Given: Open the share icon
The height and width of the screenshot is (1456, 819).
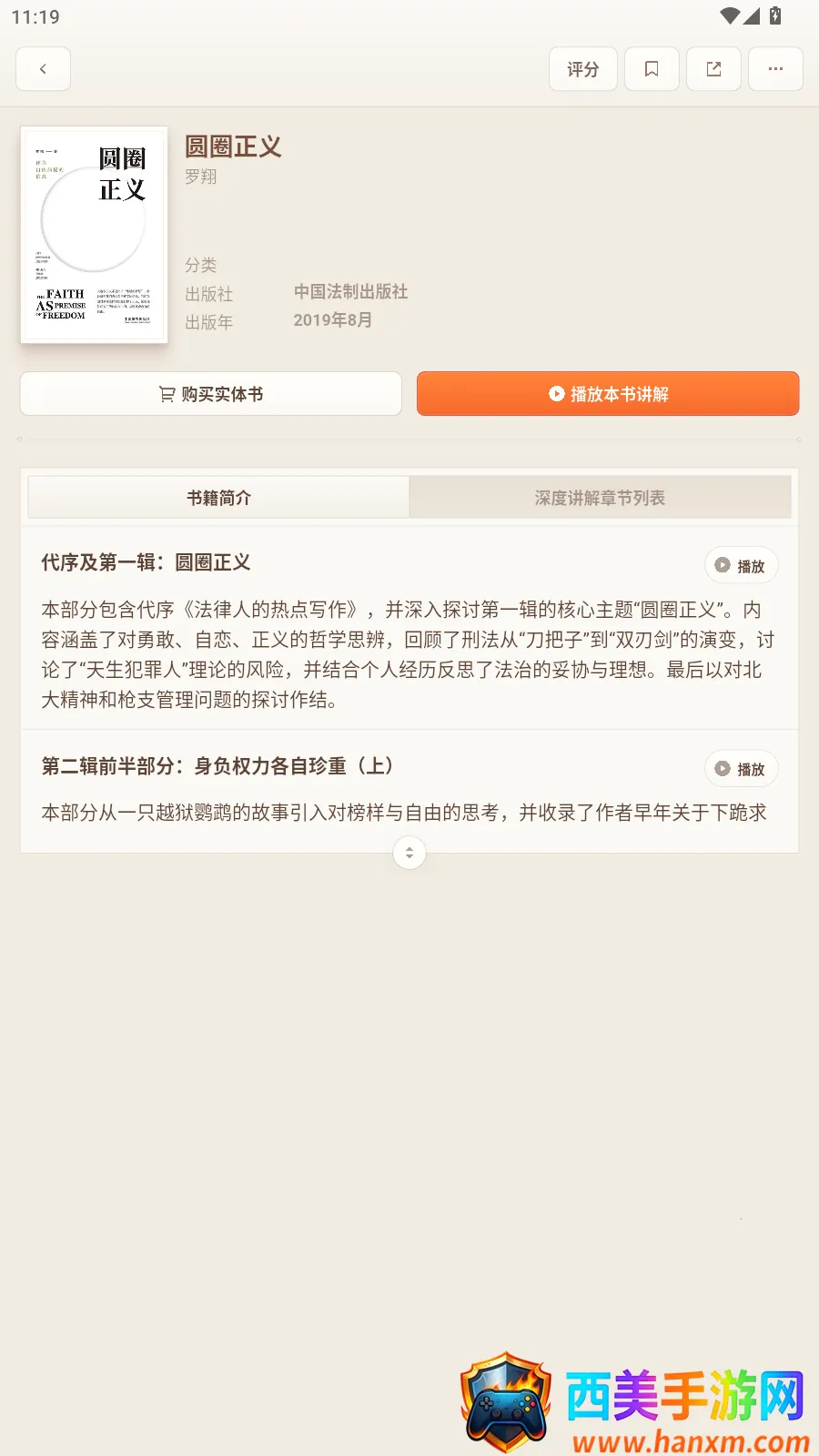Looking at the screenshot, I should (x=713, y=68).
